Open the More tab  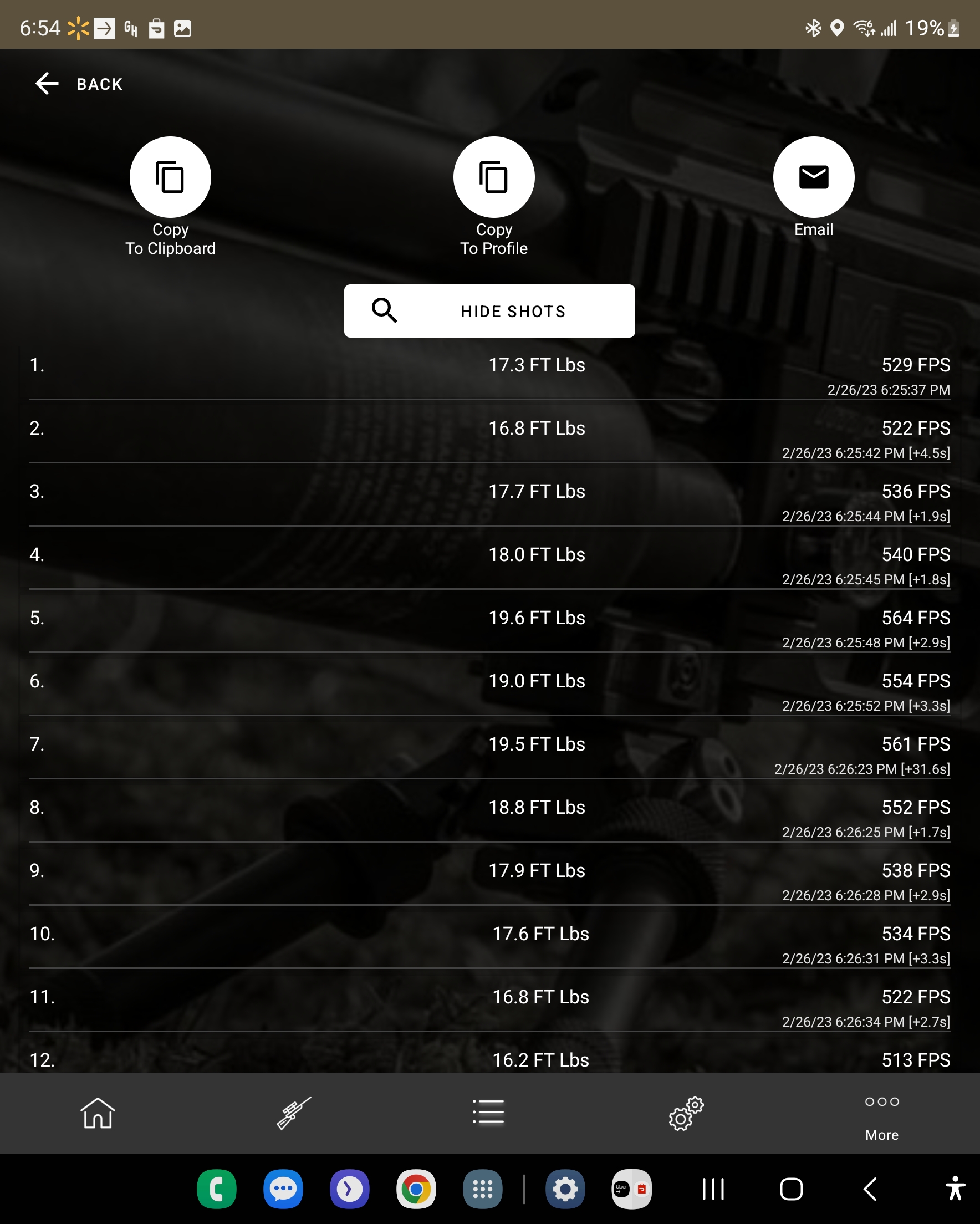coord(881,1116)
